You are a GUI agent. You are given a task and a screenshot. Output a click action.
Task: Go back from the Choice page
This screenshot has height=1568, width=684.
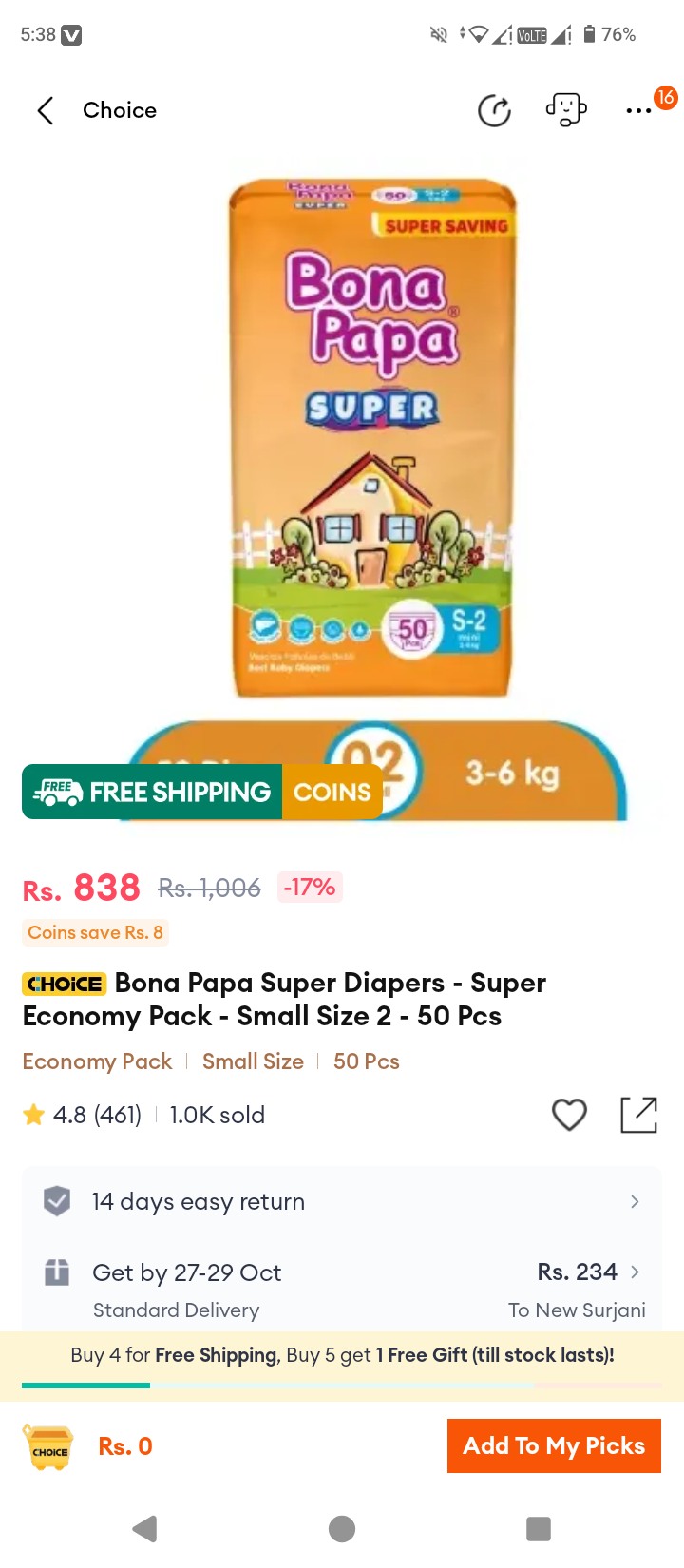[x=45, y=110]
